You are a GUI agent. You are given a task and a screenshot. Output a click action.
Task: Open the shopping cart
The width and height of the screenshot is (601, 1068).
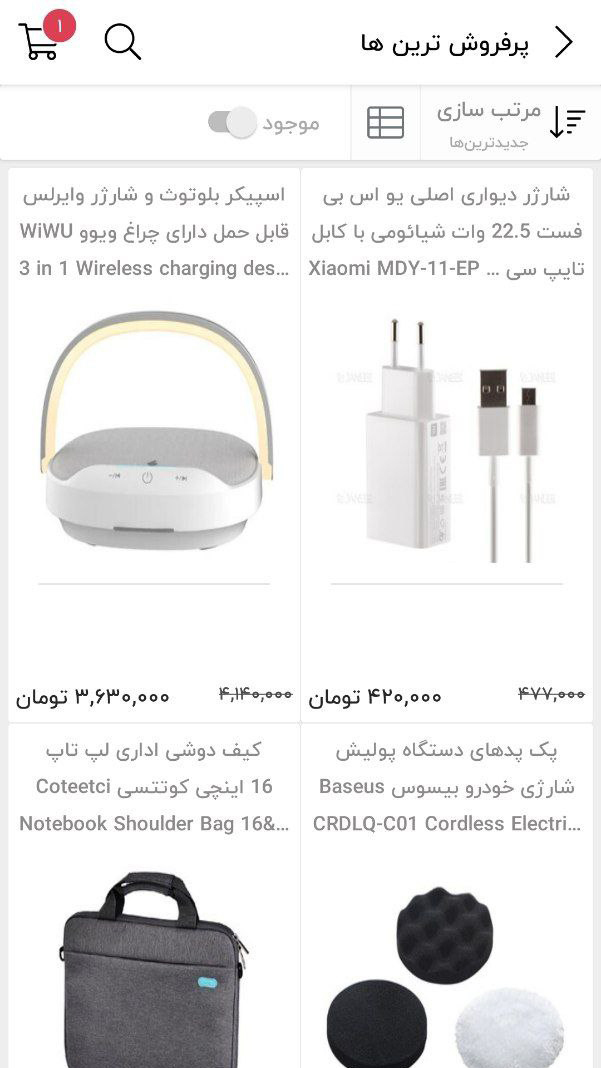coord(40,42)
